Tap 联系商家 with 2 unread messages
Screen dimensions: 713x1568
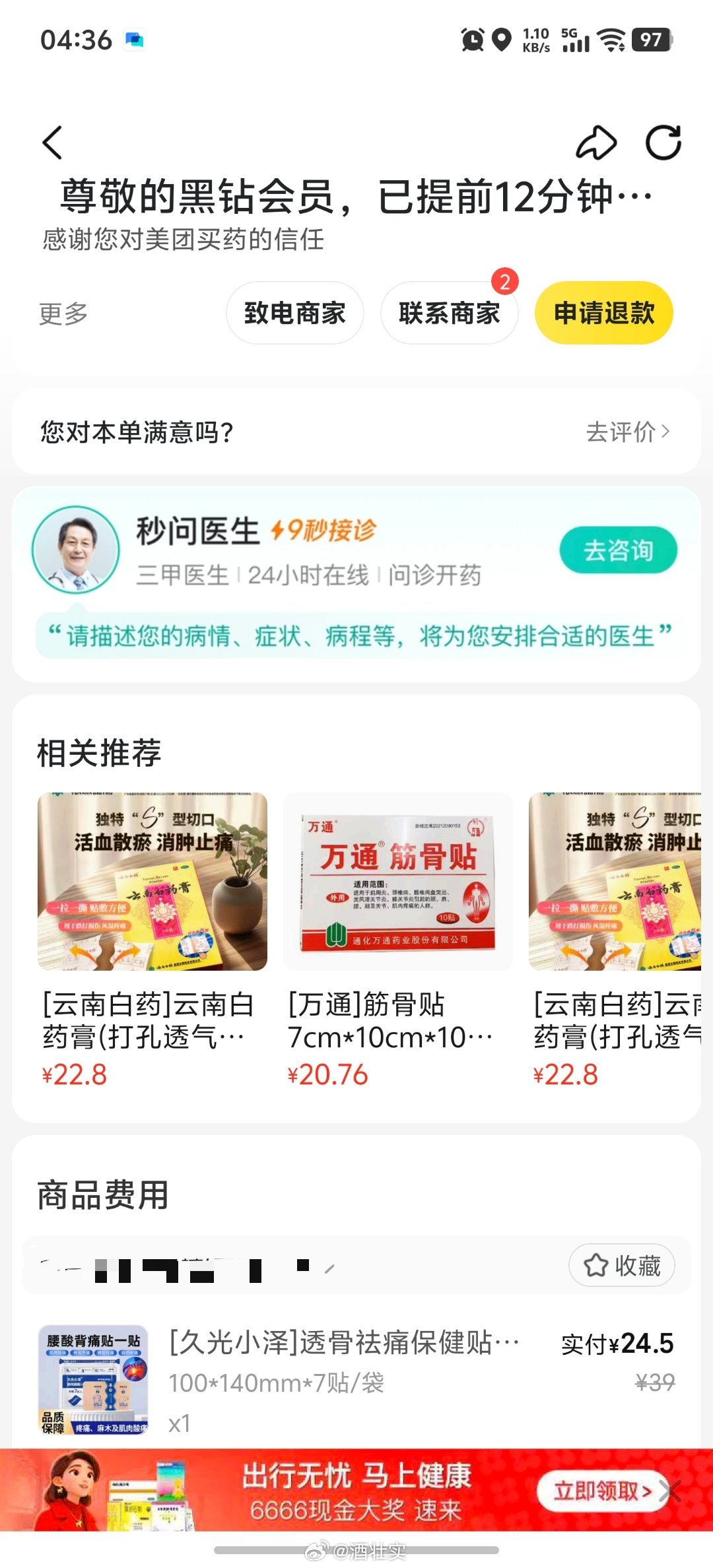pos(449,313)
